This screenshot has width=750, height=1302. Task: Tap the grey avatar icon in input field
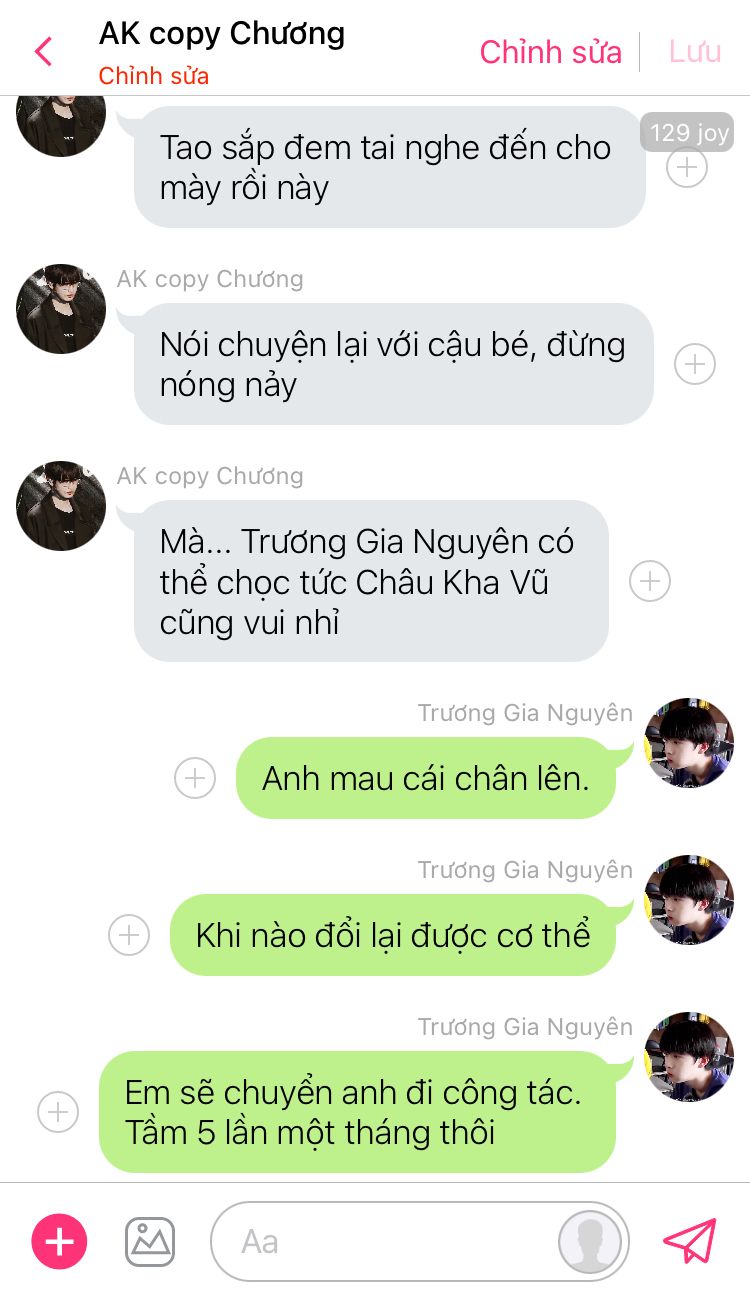[x=591, y=1242]
